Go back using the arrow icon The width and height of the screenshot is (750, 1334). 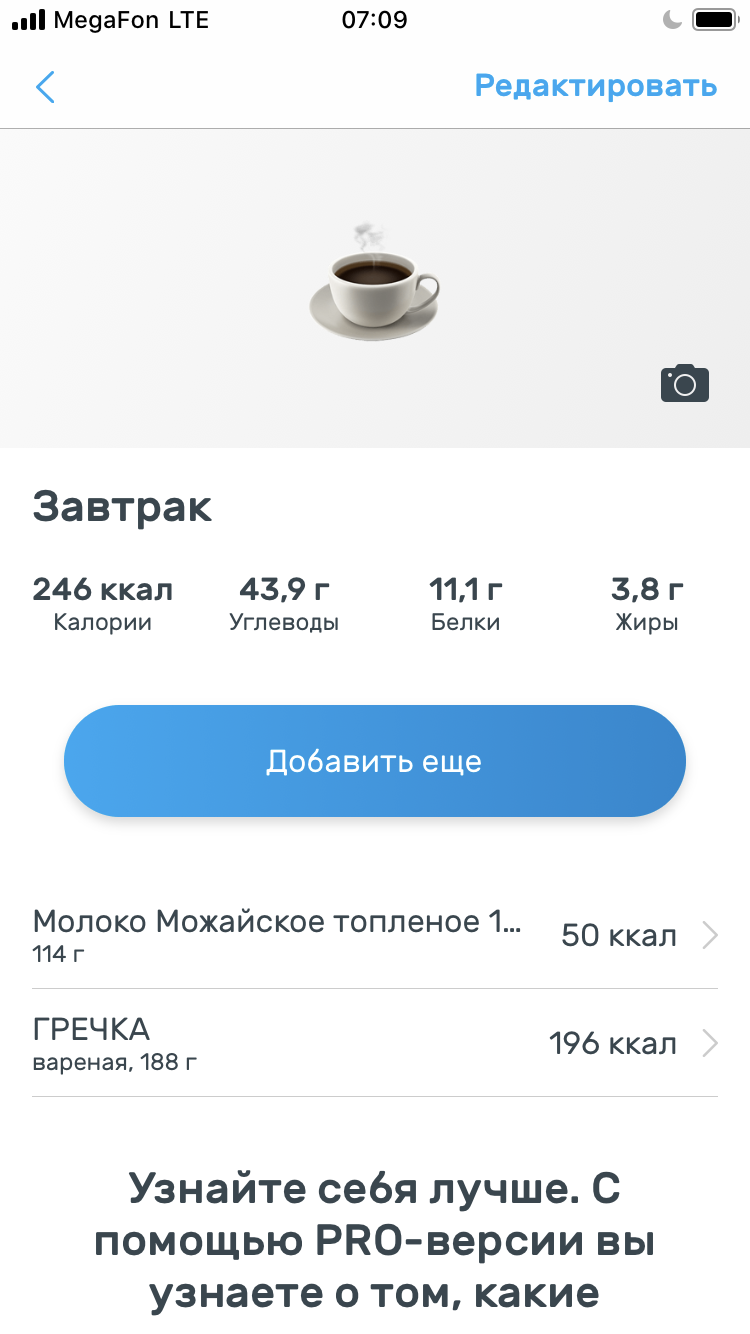[45, 87]
